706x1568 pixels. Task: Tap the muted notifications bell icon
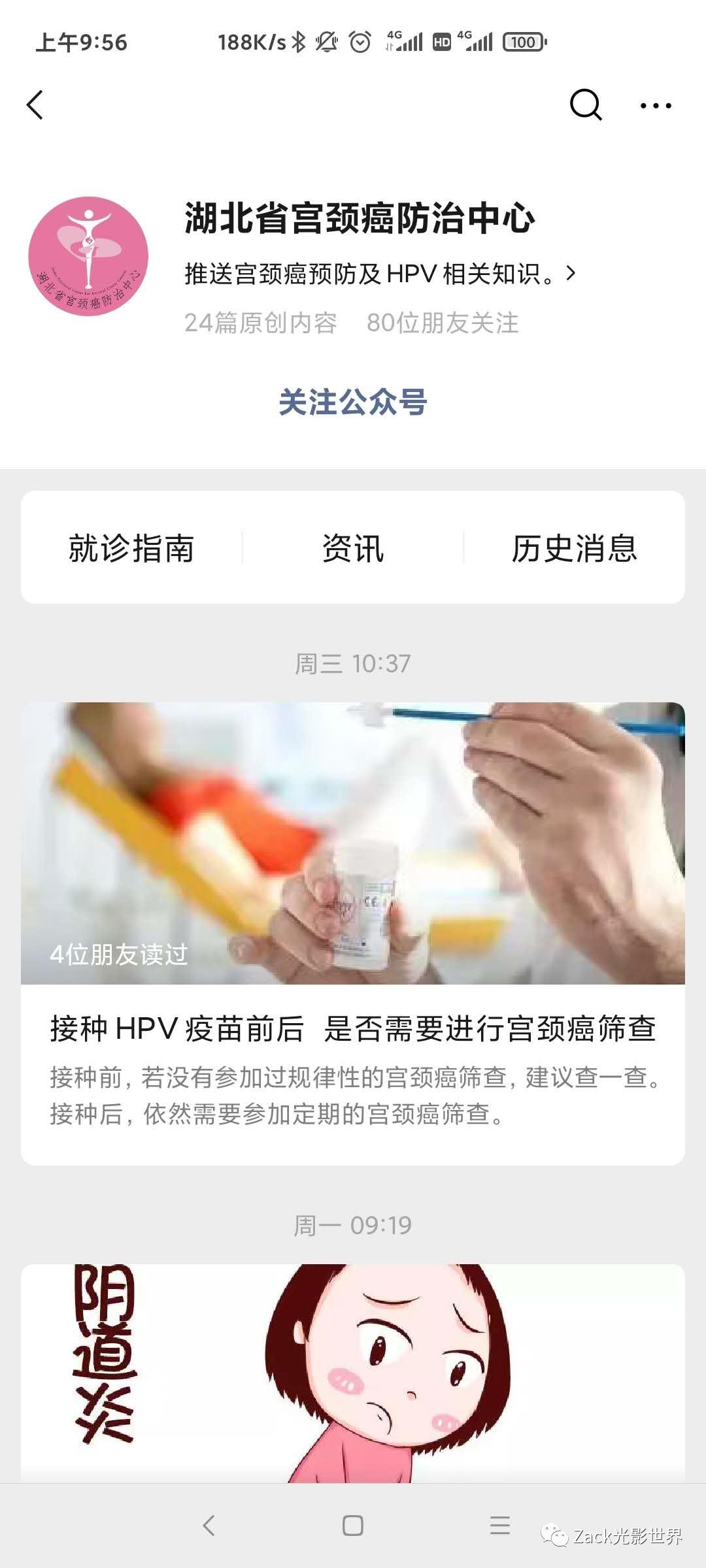coord(327,41)
